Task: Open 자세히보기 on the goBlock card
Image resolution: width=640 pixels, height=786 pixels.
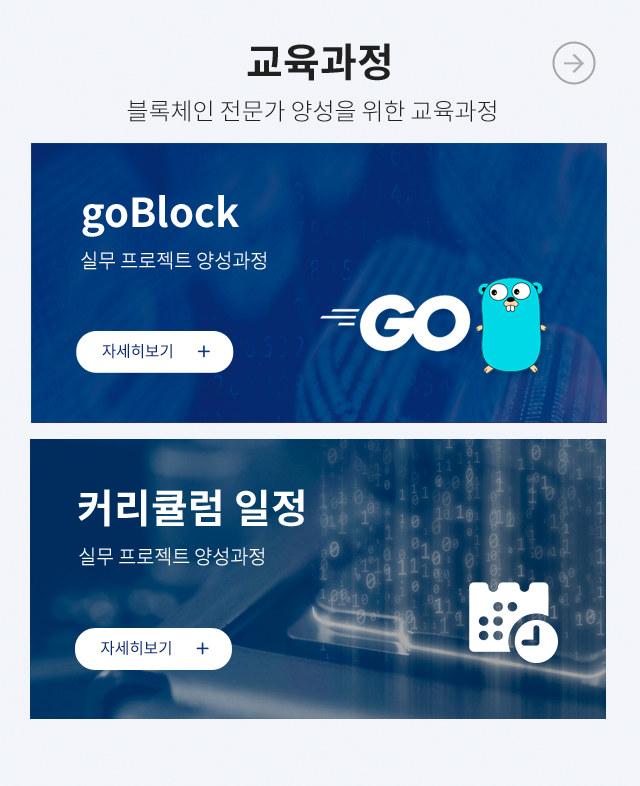Action: pyautogui.click(x=155, y=352)
